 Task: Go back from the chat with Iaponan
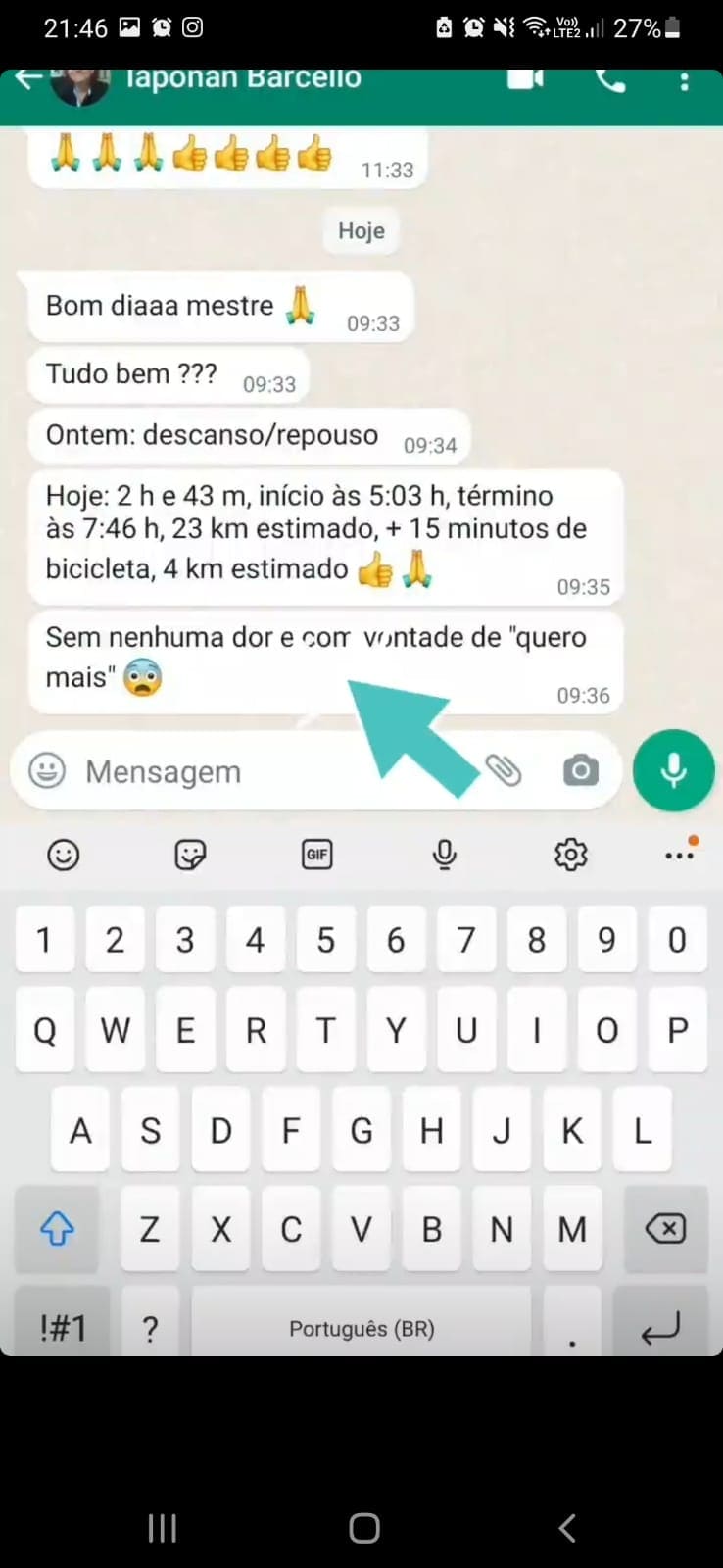point(27,79)
